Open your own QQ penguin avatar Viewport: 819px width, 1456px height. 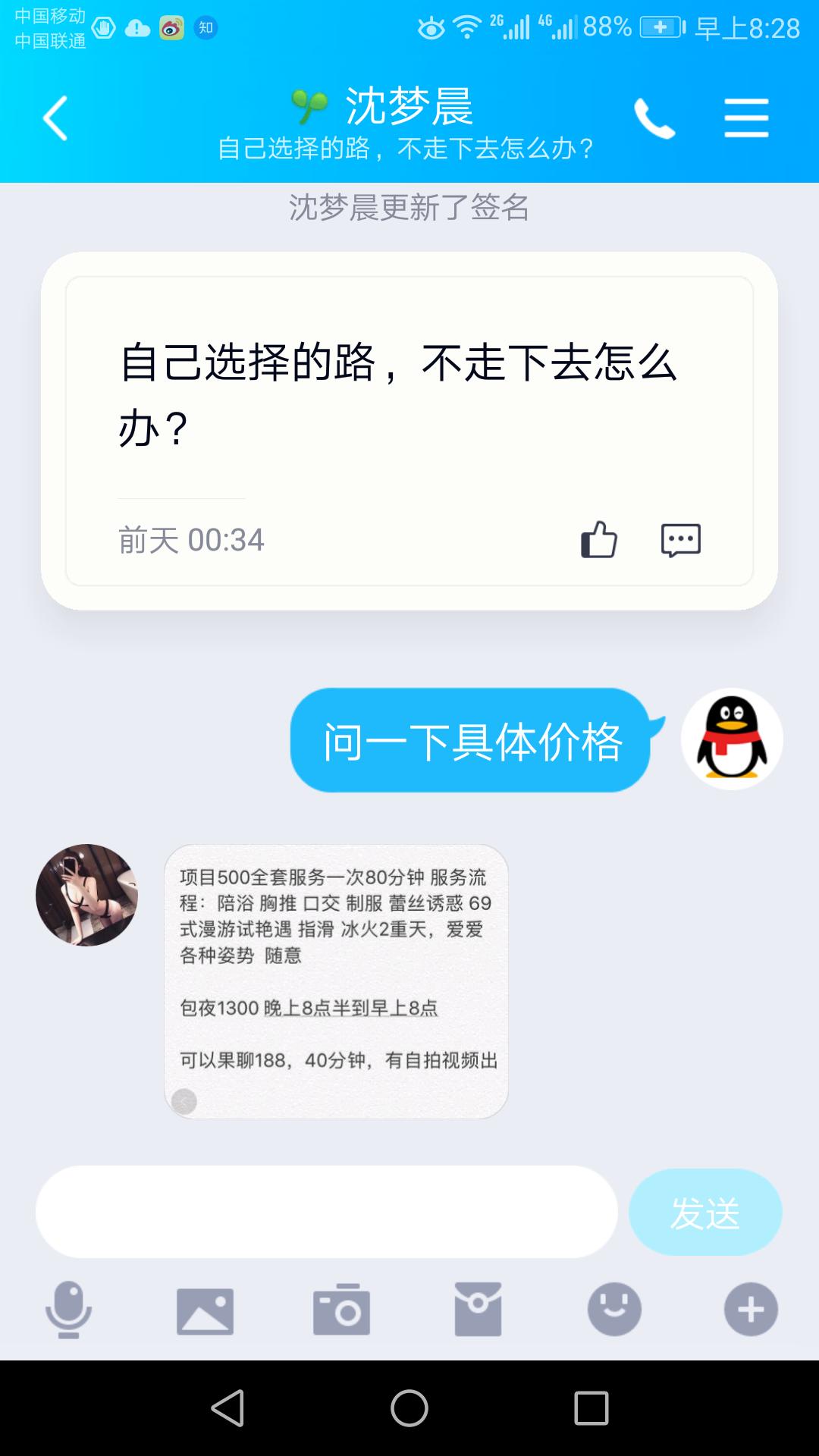click(x=730, y=737)
